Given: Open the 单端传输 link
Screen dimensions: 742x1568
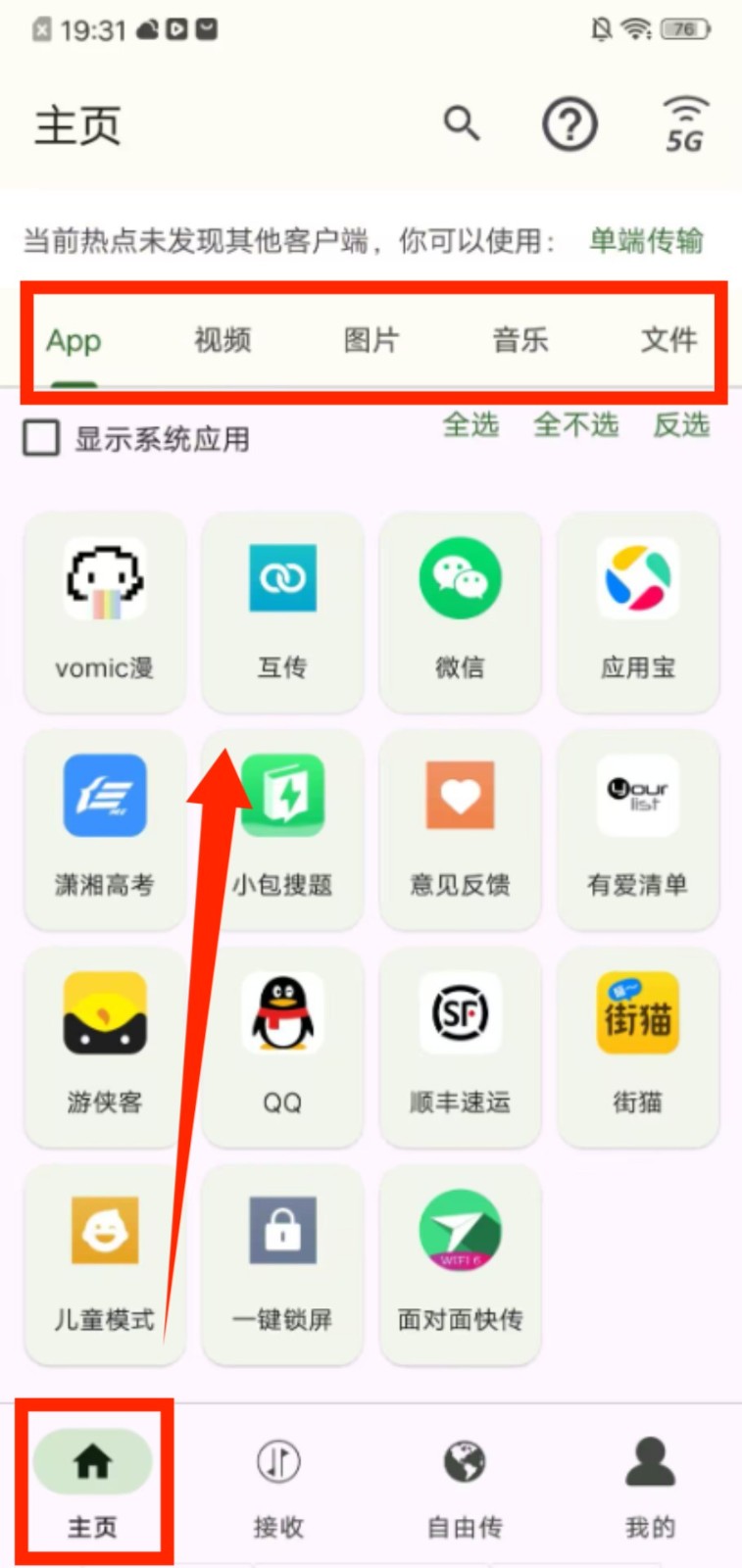Looking at the screenshot, I should tap(645, 240).
